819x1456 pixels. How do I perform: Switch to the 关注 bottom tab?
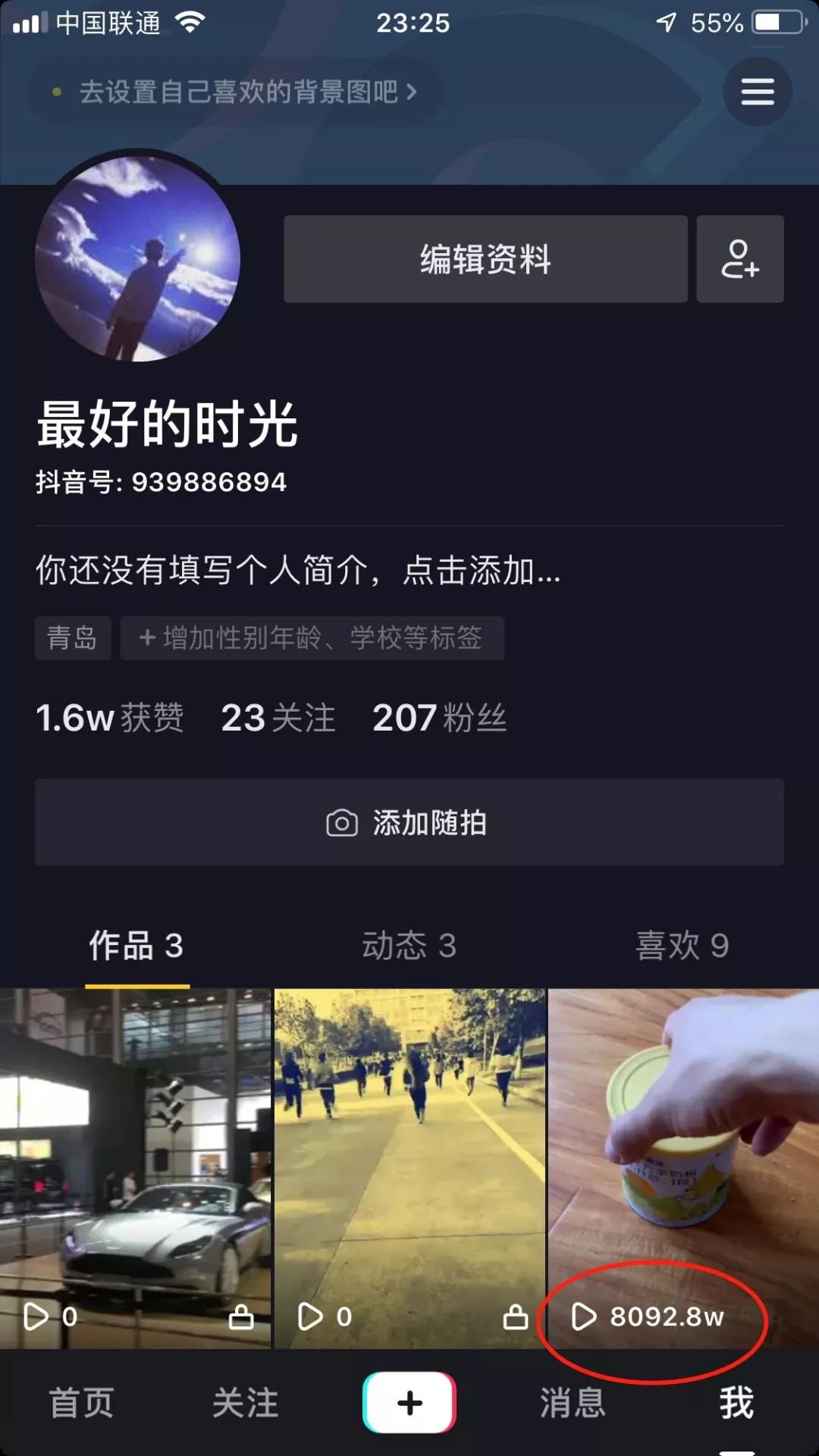245,1402
